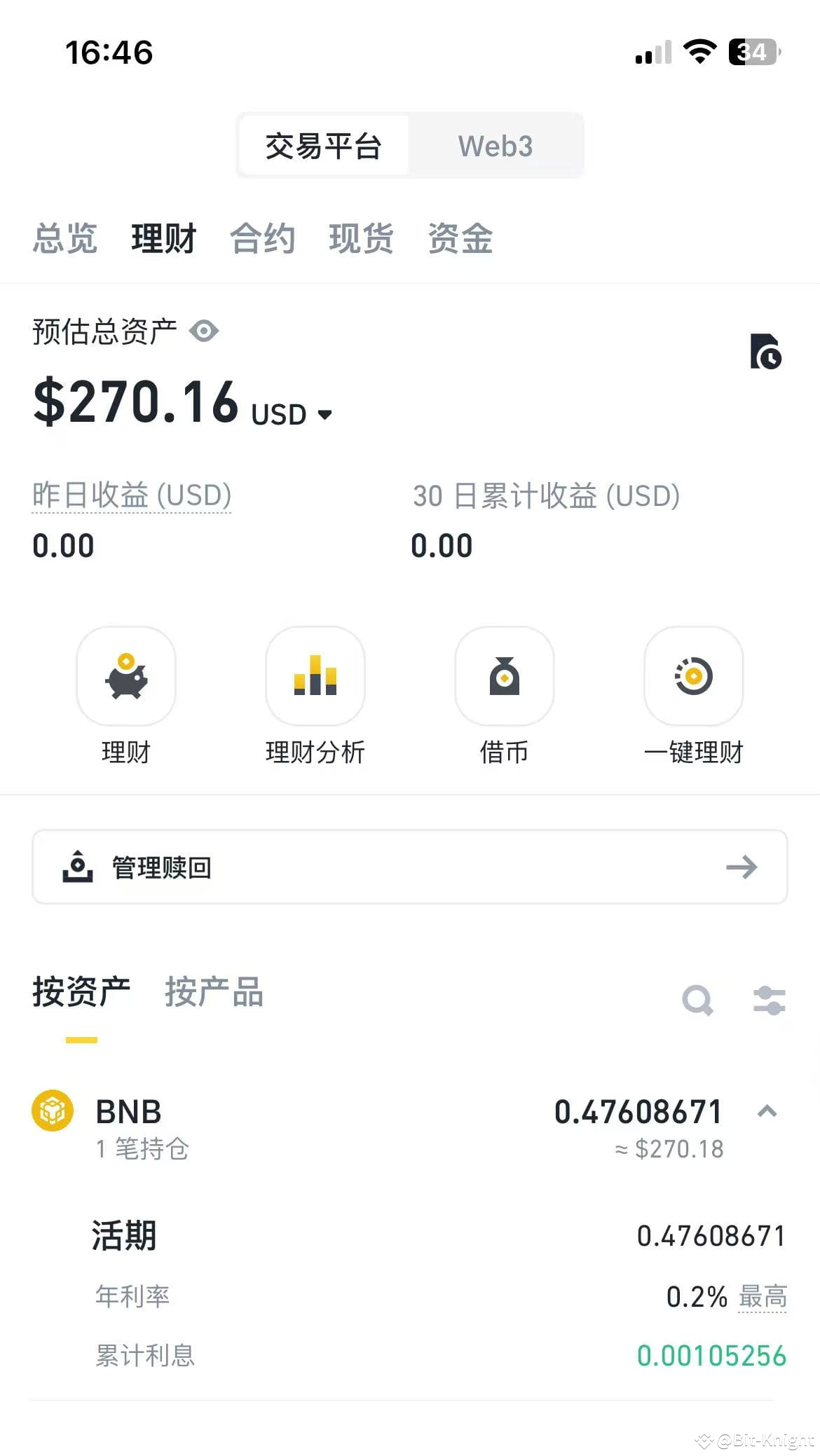The image size is (820, 1456).
Task: Open the 理财 piggy bank feature
Action: click(126, 676)
